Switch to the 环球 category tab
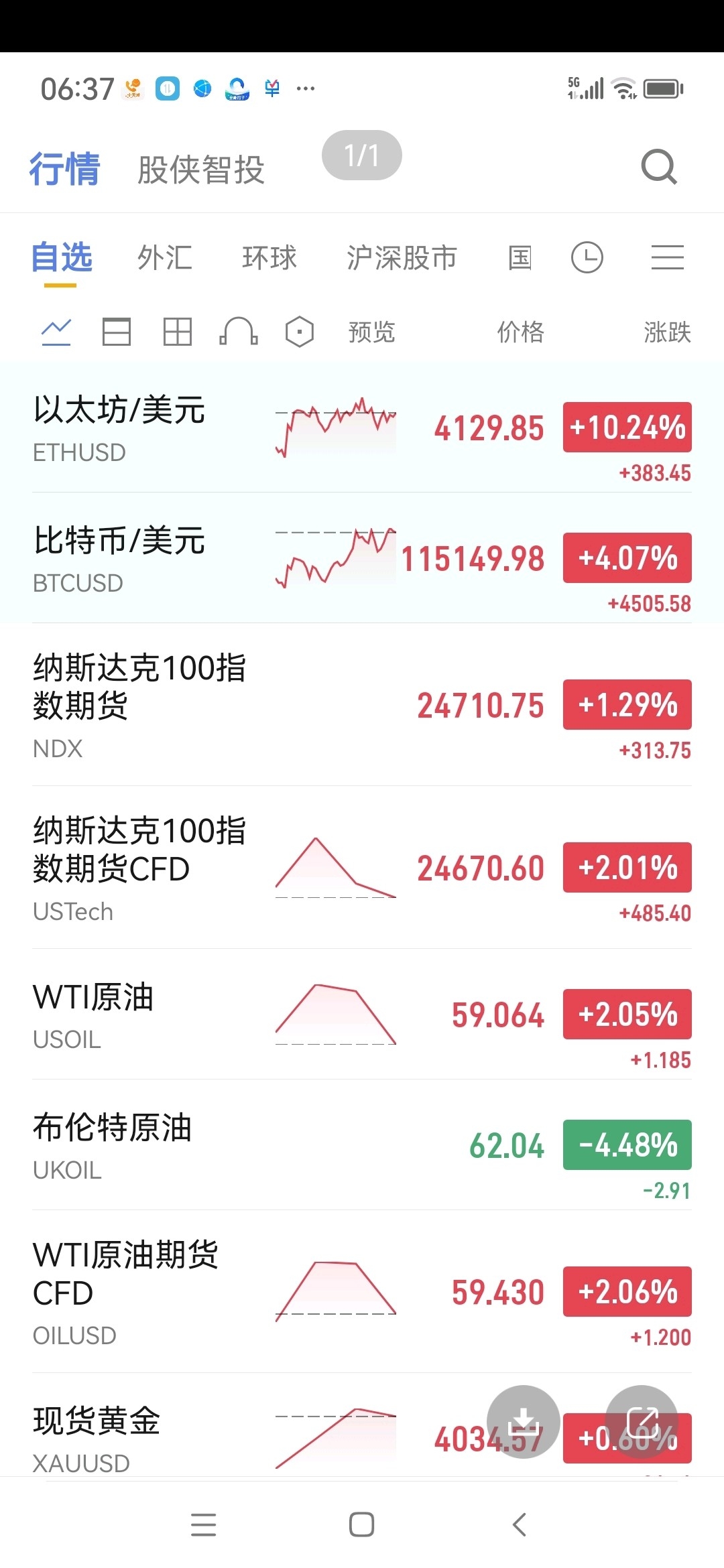Screen dimensions: 724x1568 pyautogui.click(x=269, y=258)
